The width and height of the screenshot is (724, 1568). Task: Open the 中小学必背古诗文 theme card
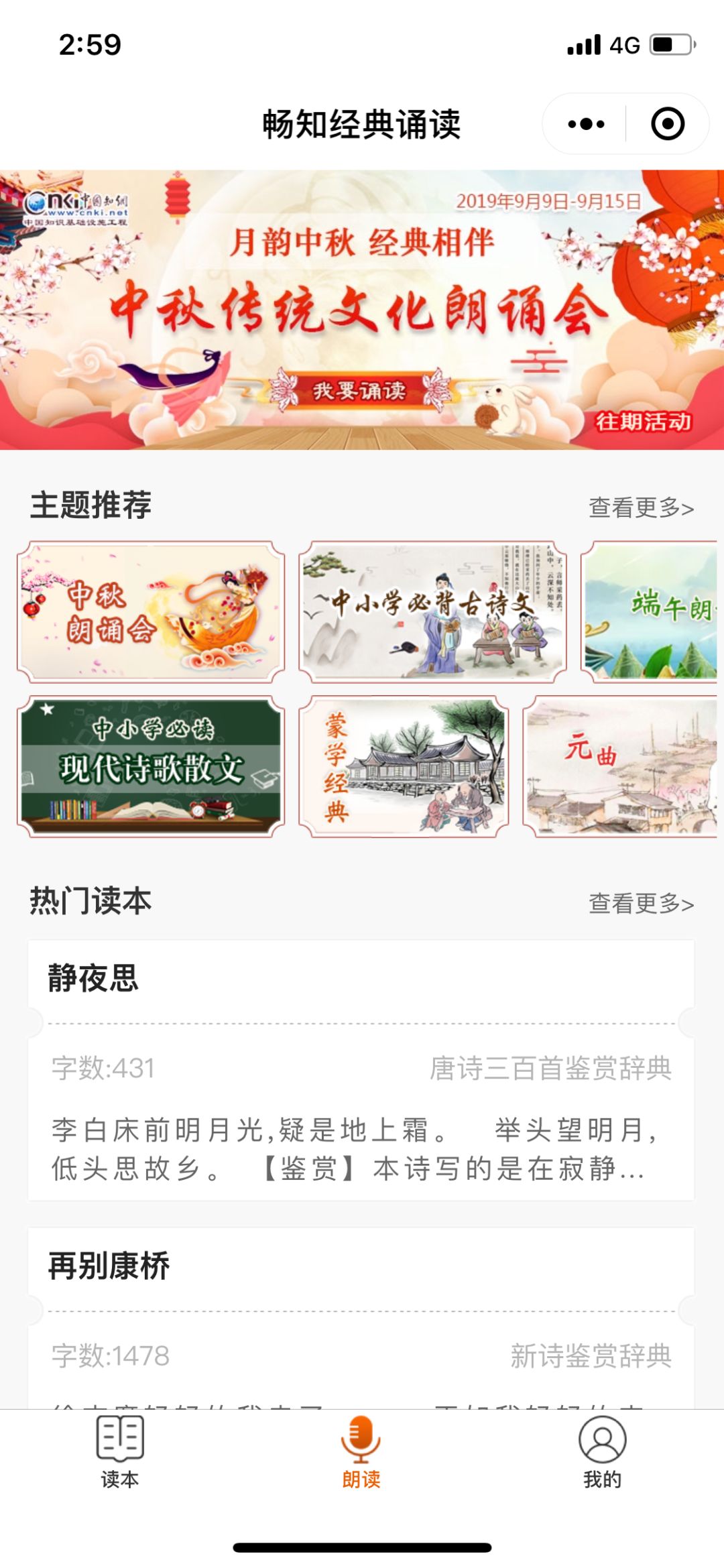click(x=432, y=612)
